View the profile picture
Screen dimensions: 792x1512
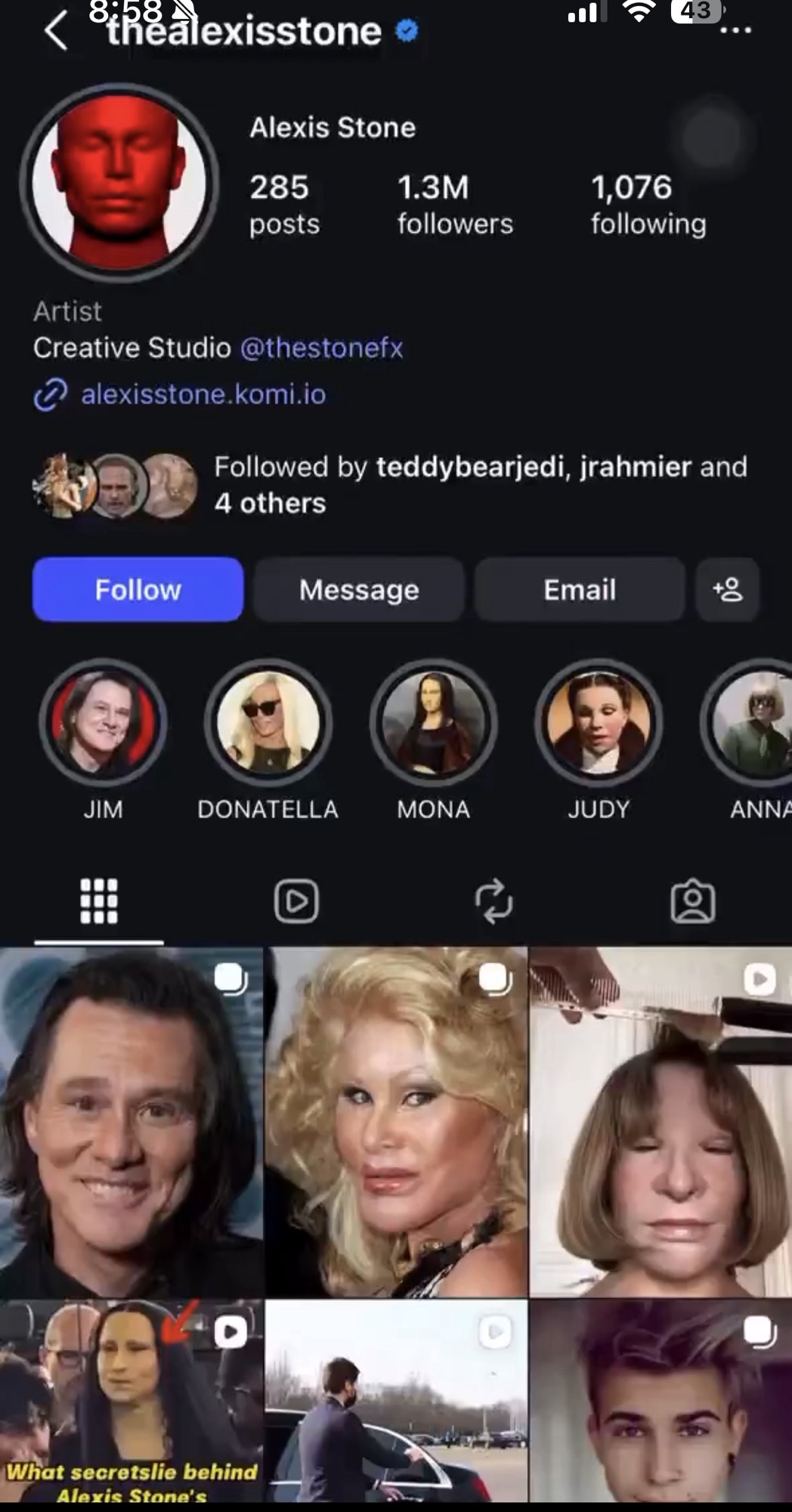pyautogui.click(x=119, y=183)
